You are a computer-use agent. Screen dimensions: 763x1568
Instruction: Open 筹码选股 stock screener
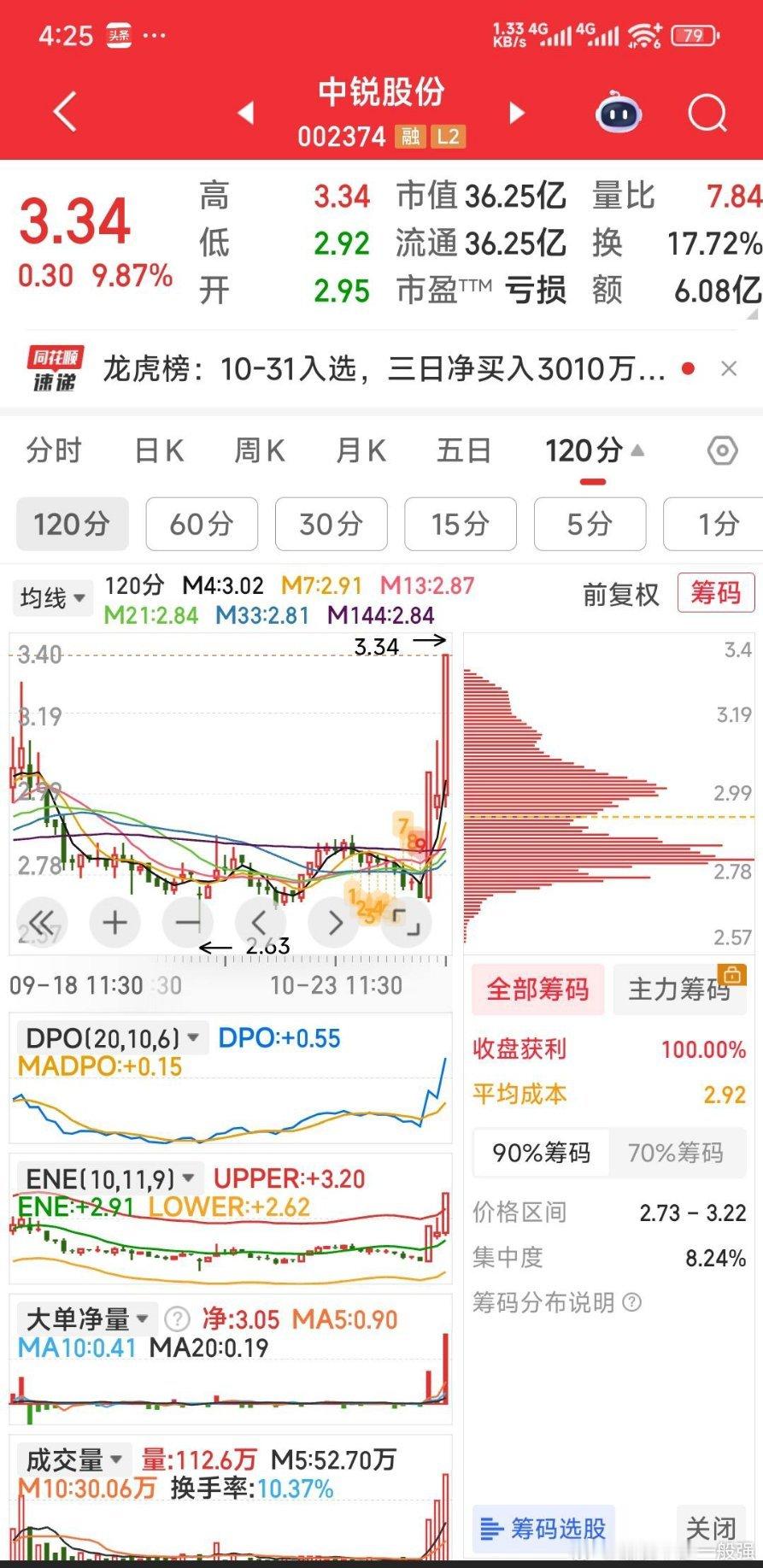(x=543, y=1528)
